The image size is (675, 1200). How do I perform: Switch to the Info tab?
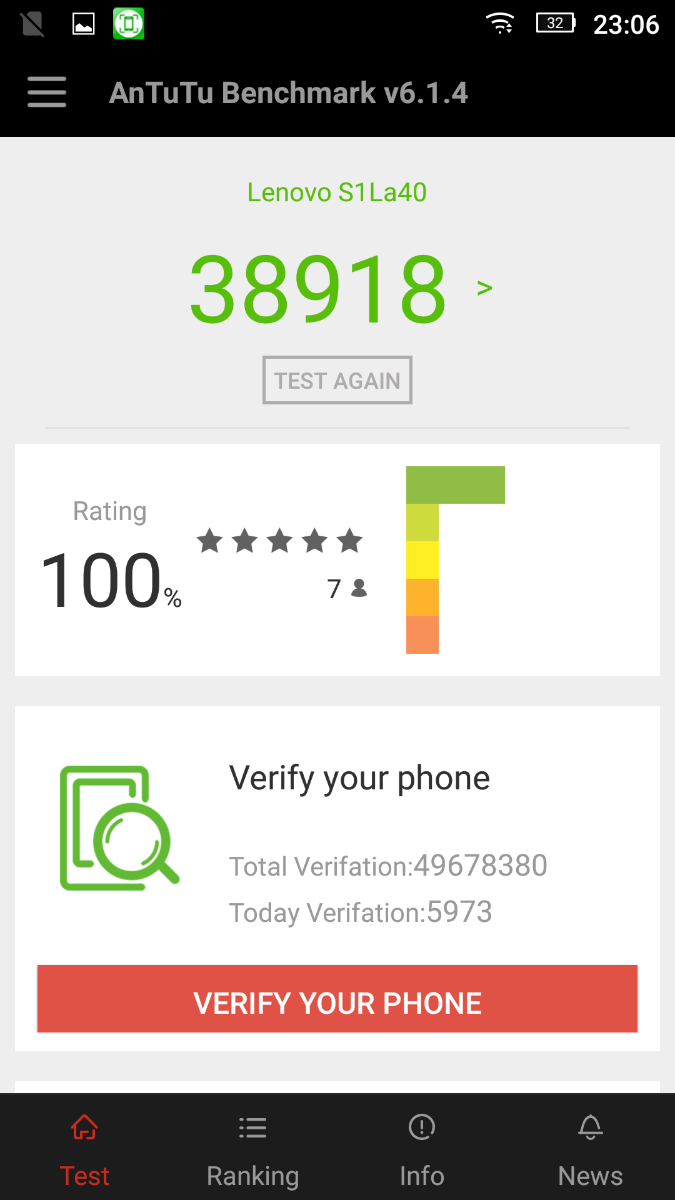click(x=421, y=1148)
